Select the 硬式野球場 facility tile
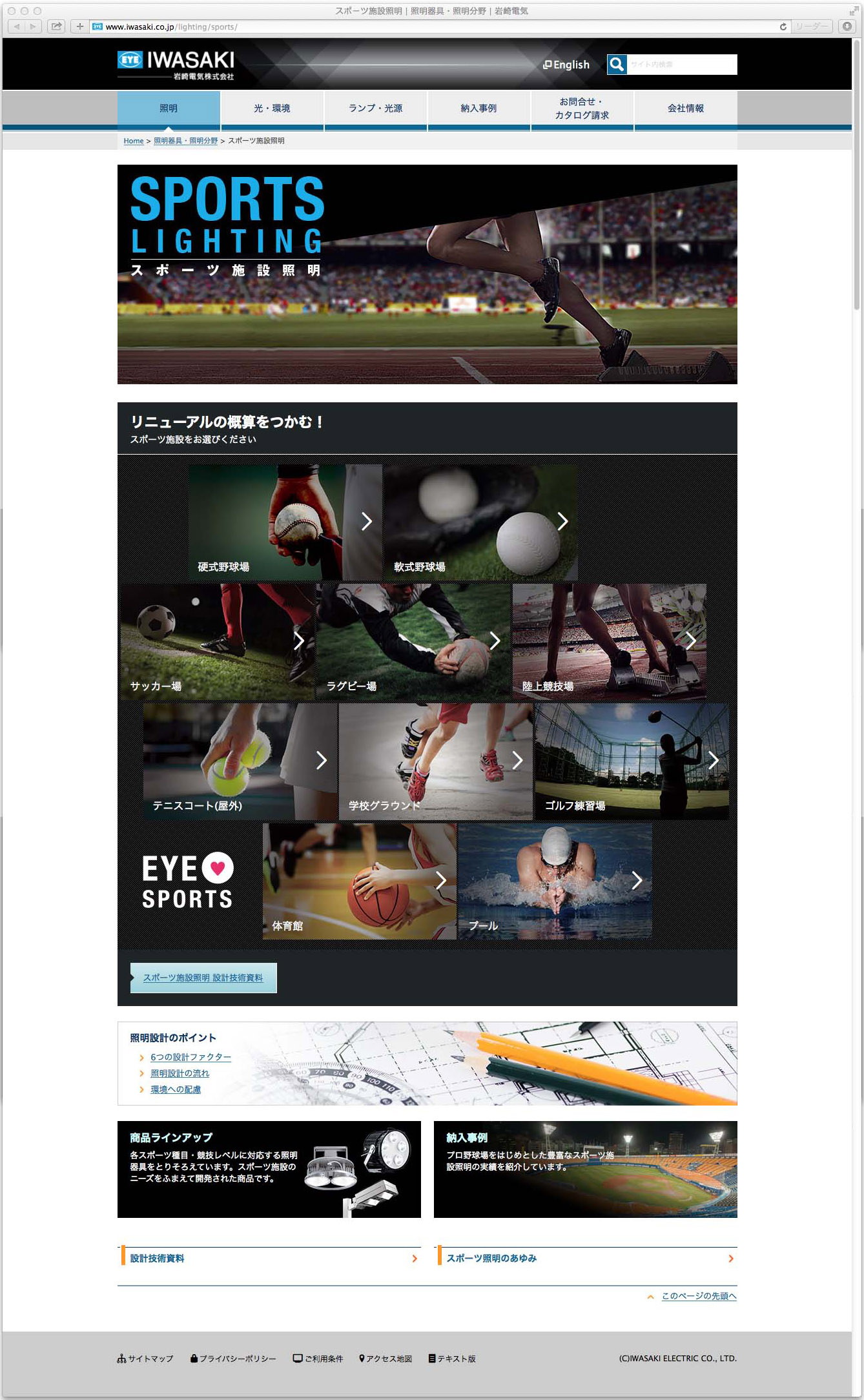The width and height of the screenshot is (864, 1400). click(285, 522)
